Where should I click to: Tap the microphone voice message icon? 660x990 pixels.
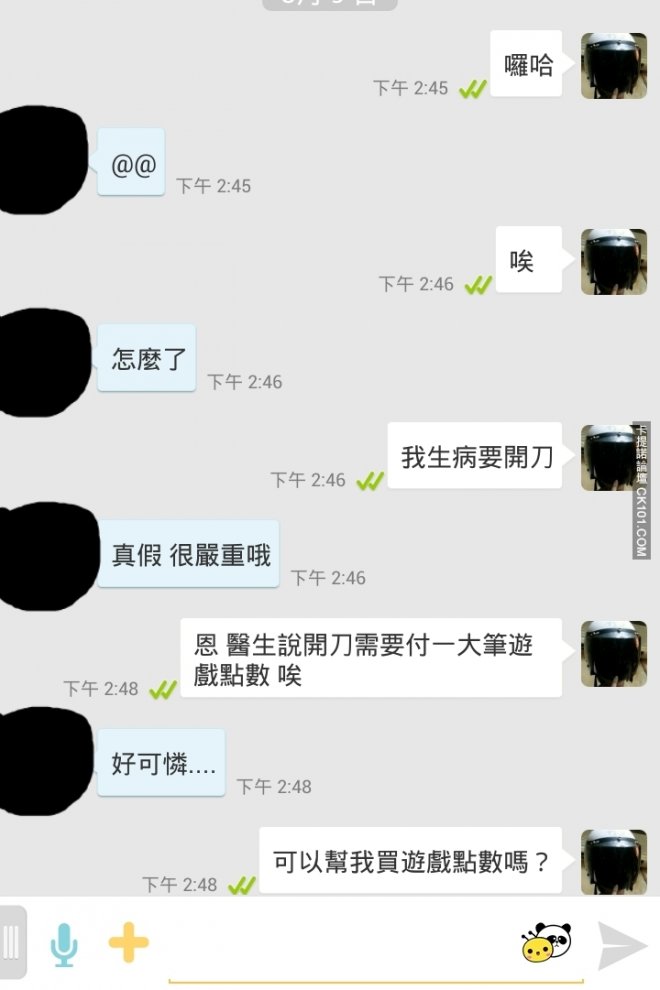point(64,943)
